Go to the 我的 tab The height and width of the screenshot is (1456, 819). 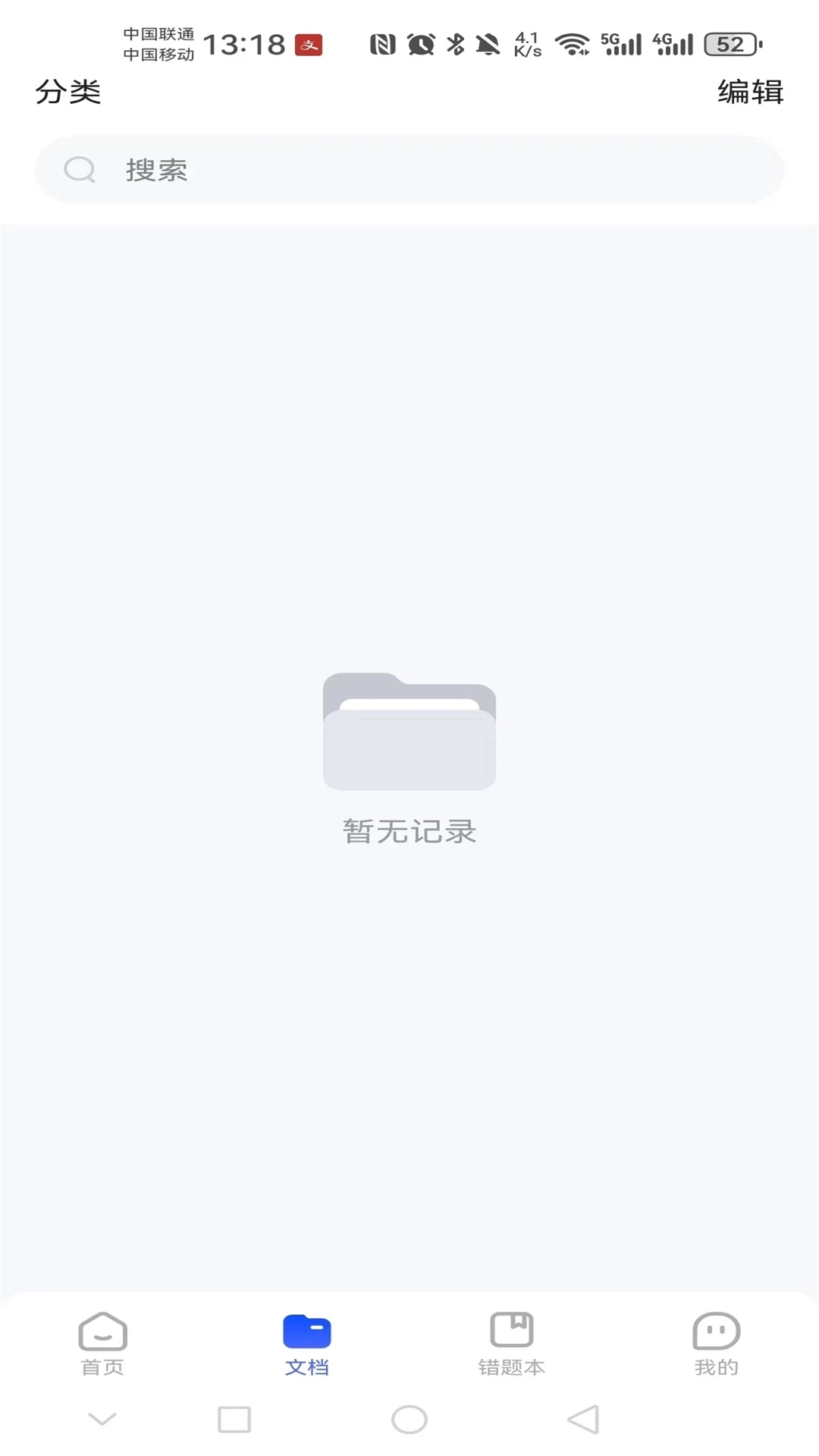pos(716,1344)
